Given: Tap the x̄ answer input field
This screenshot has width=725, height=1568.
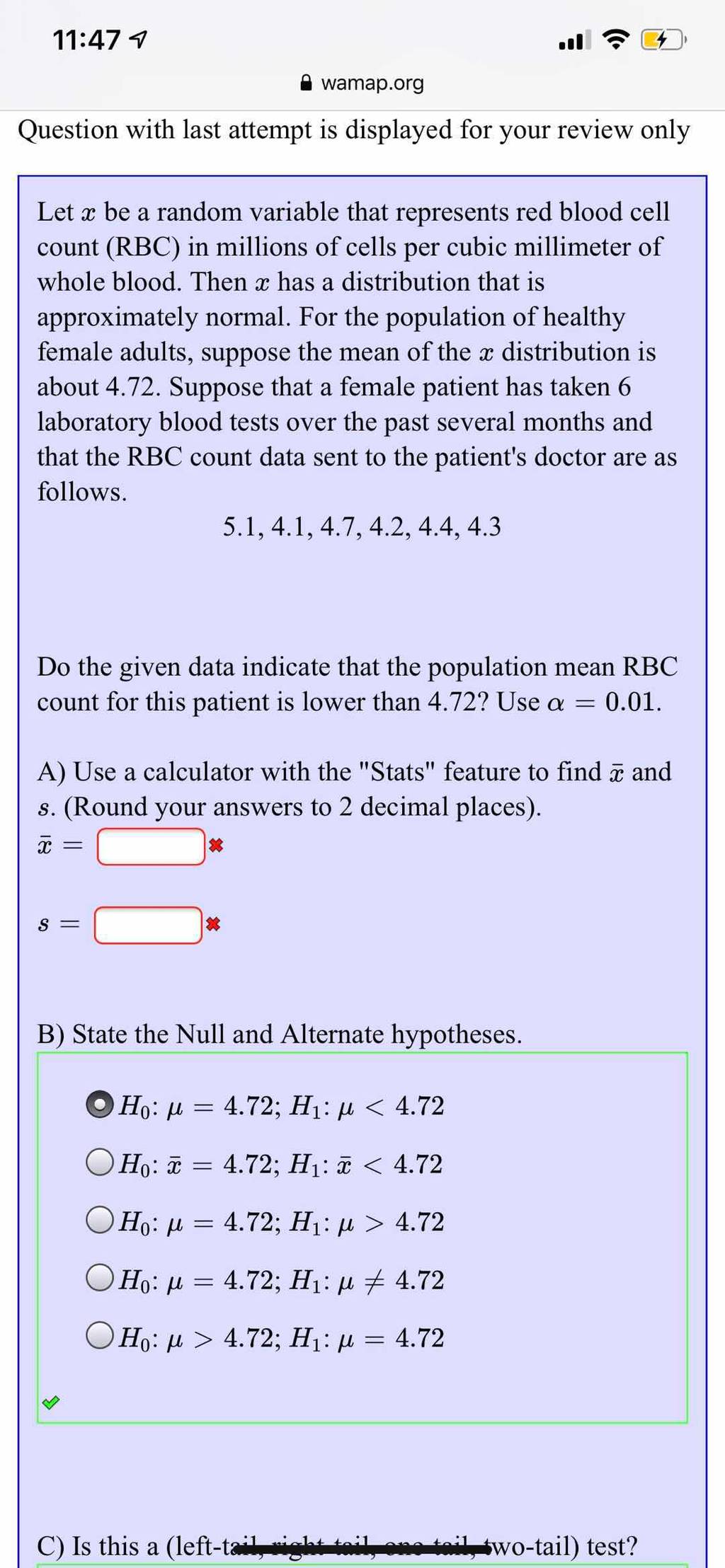Looking at the screenshot, I should click(x=151, y=846).
